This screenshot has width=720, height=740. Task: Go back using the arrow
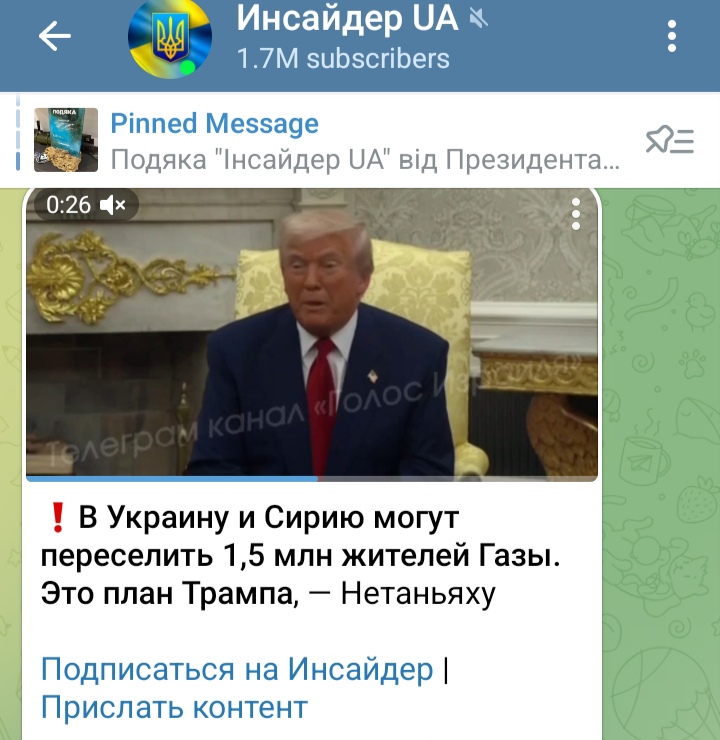[55, 37]
